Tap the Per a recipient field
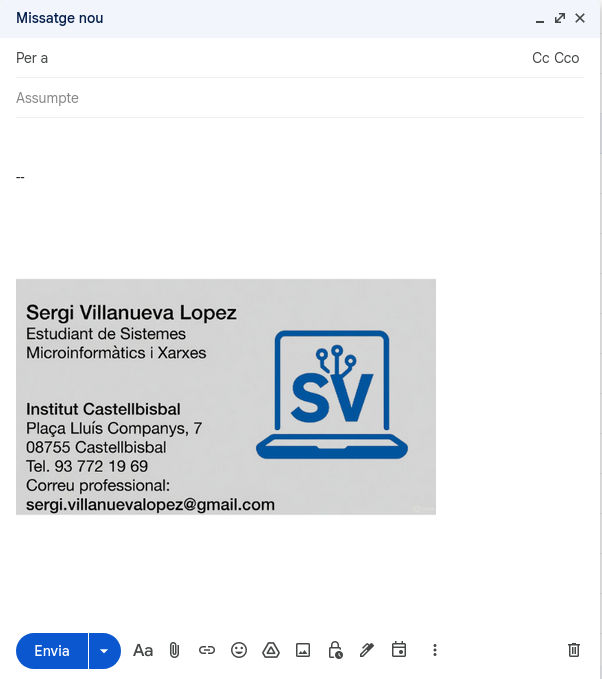The height and width of the screenshot is (679, 602). click(270, 58)
